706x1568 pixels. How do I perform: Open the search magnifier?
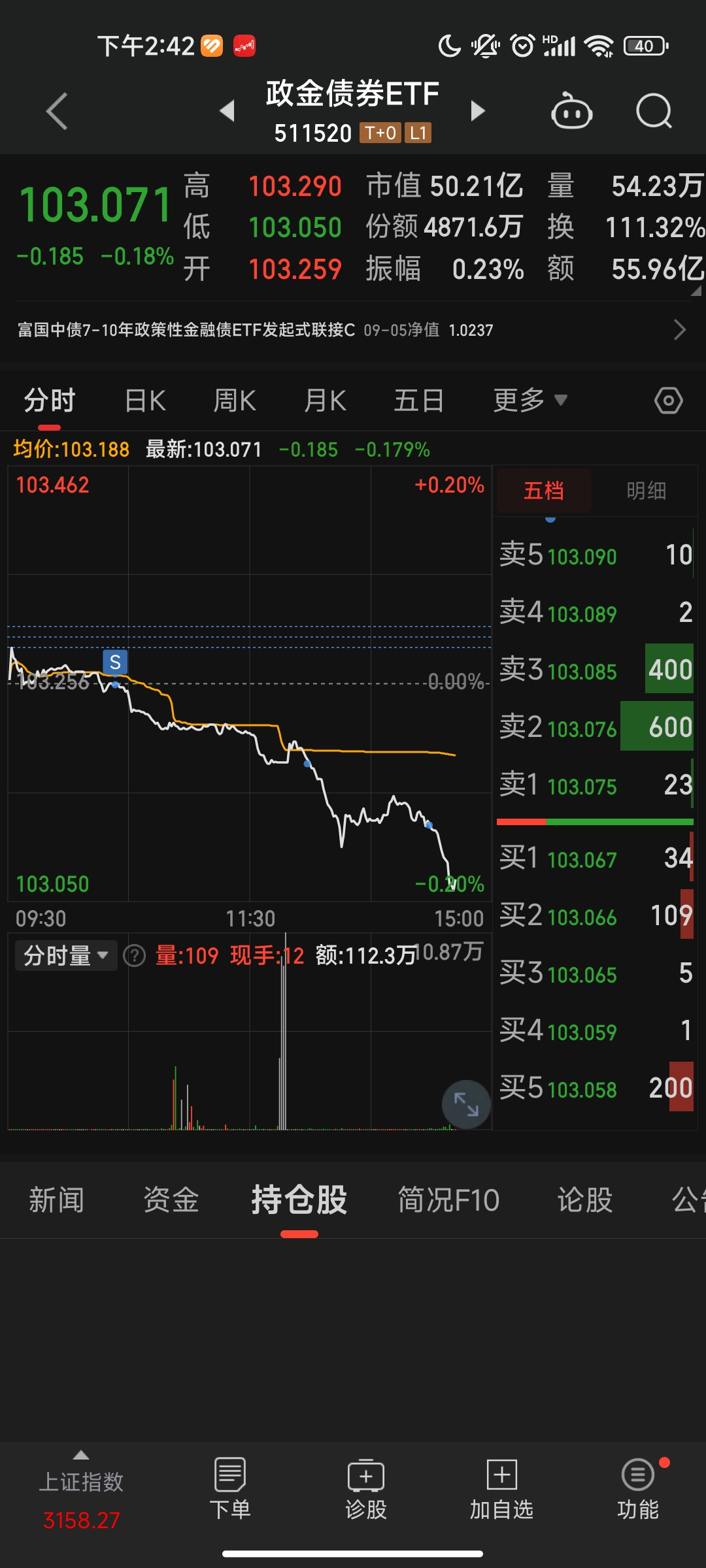click(x=654, y=111)
